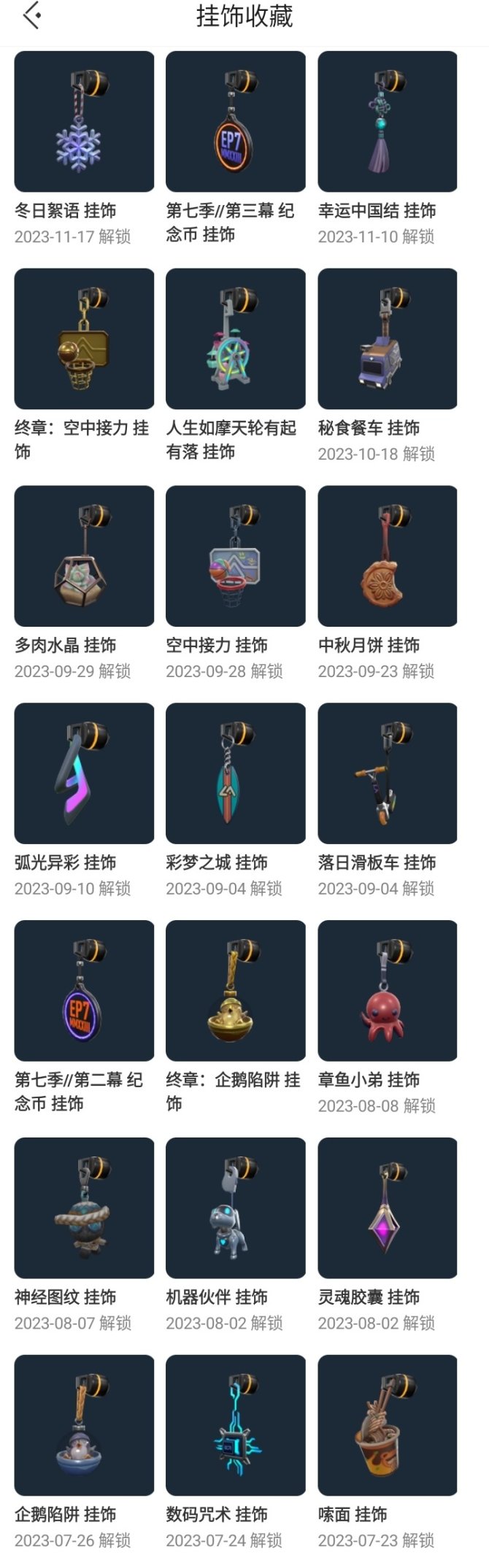The width and height of the screenshot is (489, 1568).
Task: Open 彩梦之城 挂饰
Action: 235,773
